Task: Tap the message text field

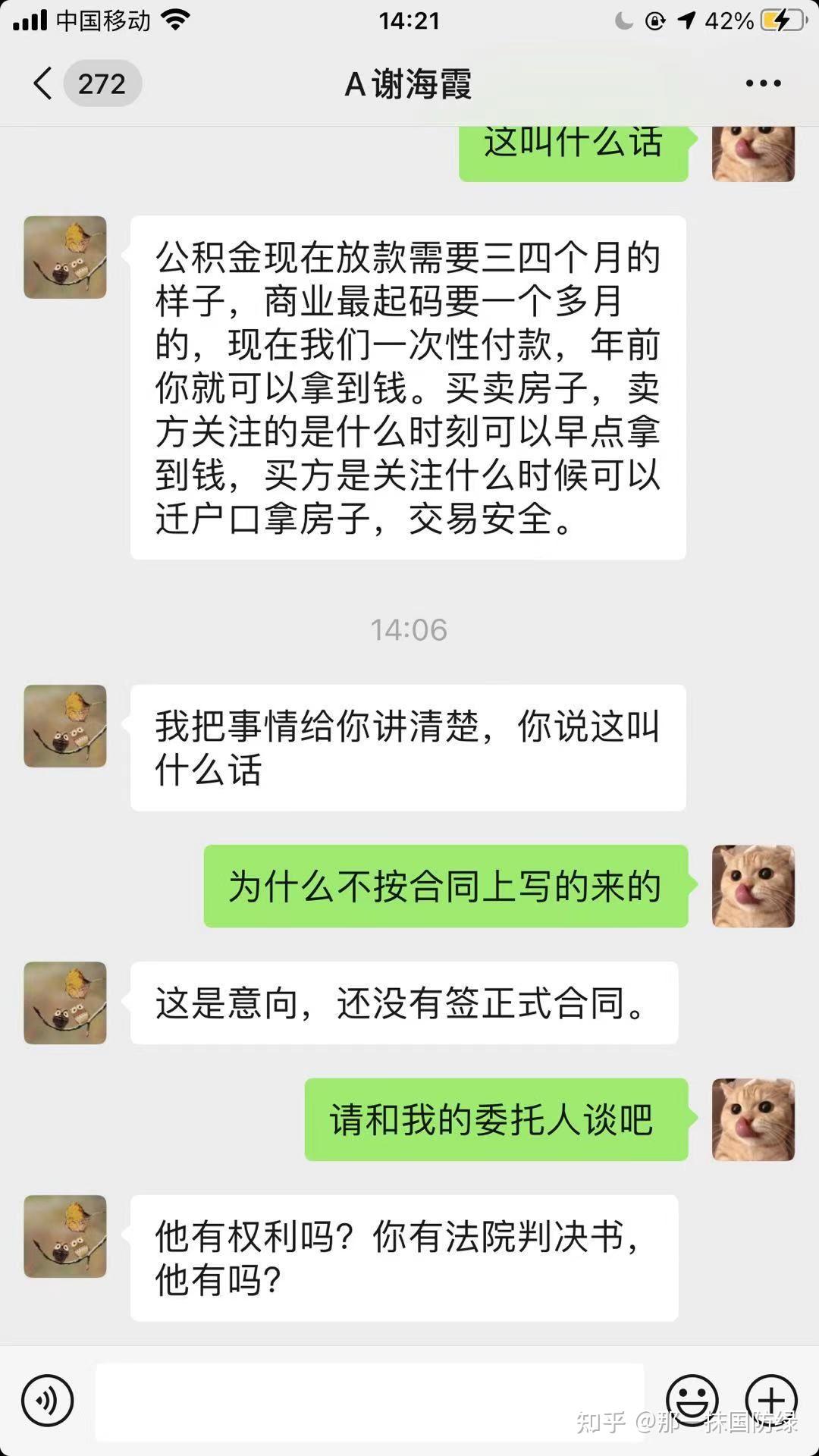Action: [369, 1401]
